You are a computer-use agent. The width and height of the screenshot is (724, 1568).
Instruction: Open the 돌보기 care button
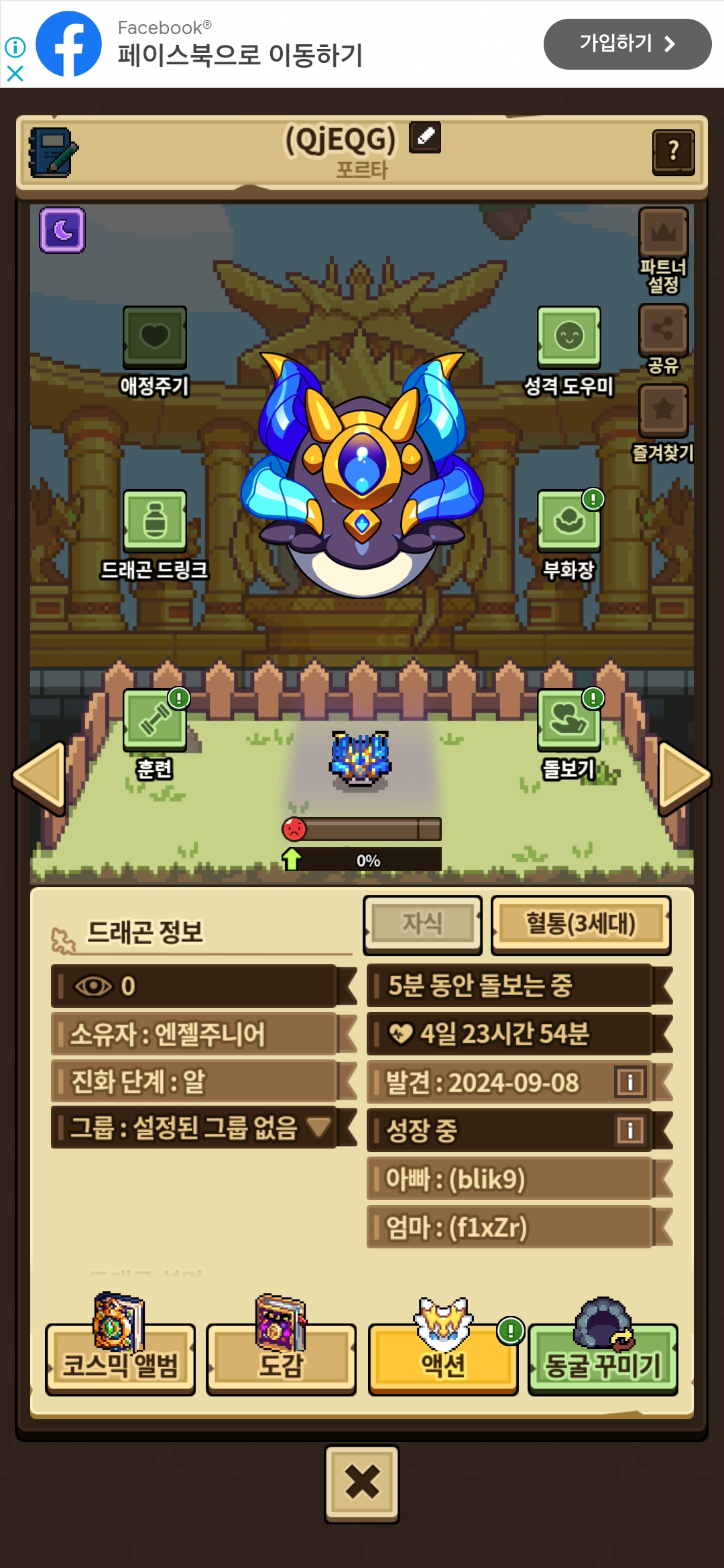[569, 720]
